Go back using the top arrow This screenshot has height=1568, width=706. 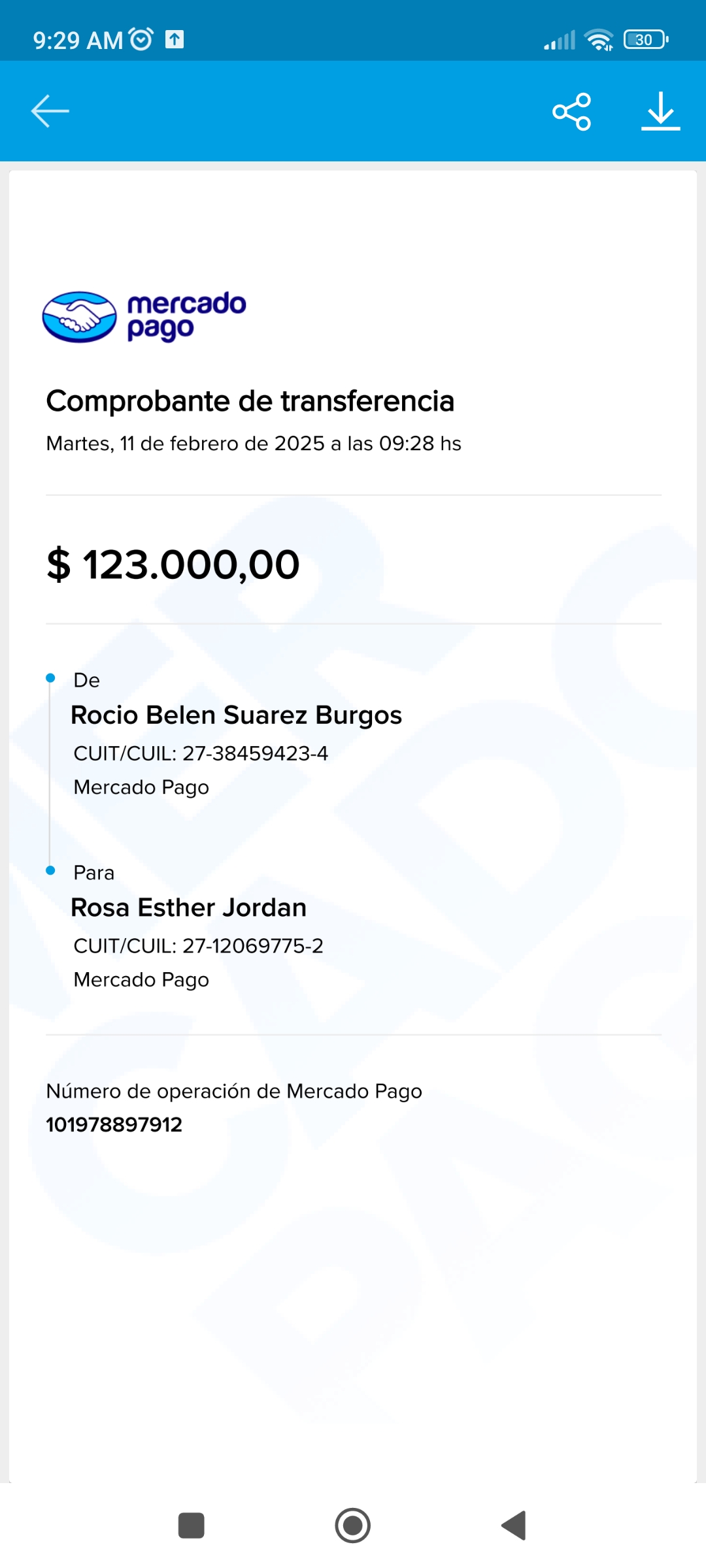pyautogui.click(x=50, y=111)
